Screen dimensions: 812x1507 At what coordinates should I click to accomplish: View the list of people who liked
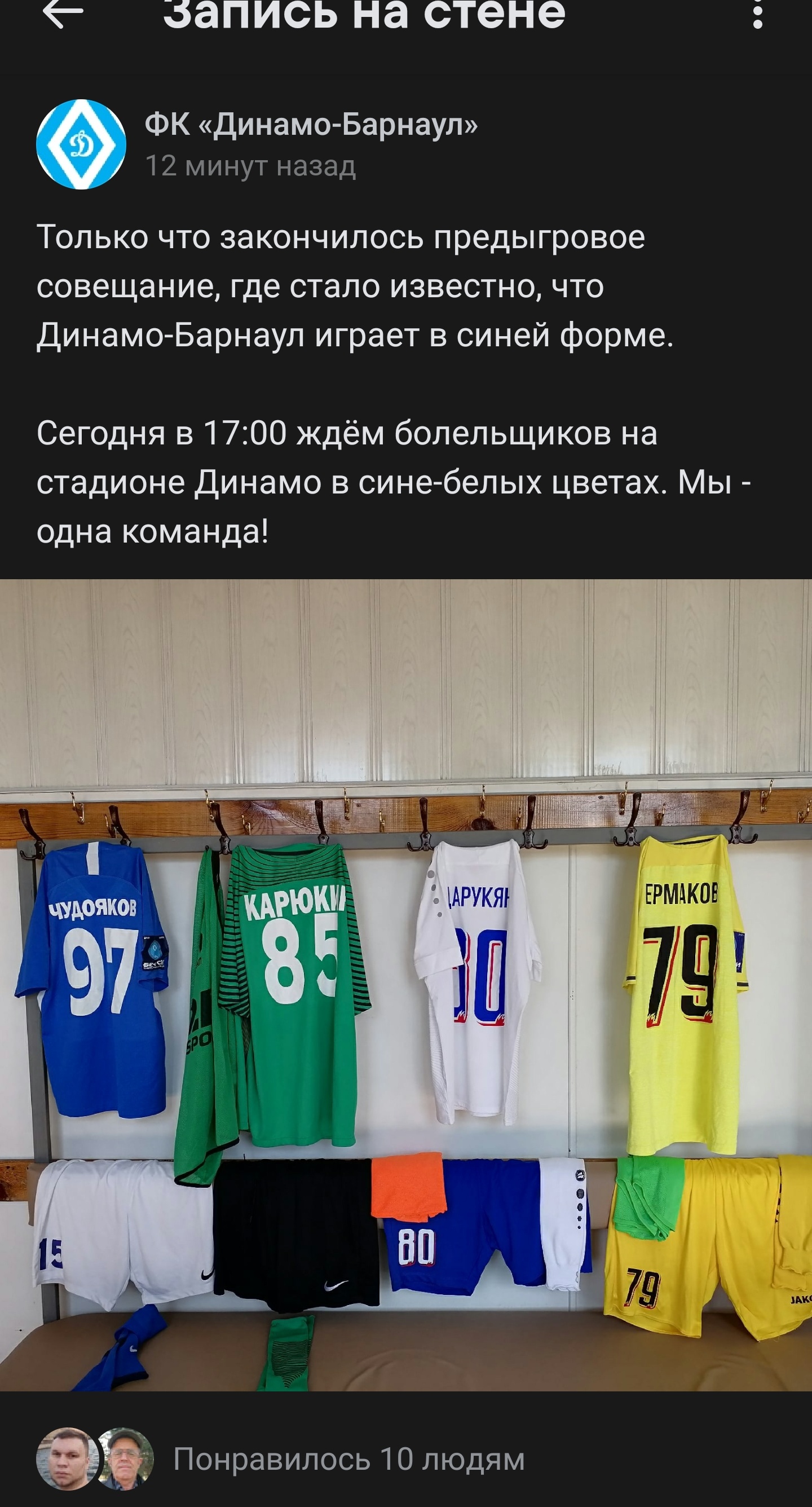pos(348,1459)
